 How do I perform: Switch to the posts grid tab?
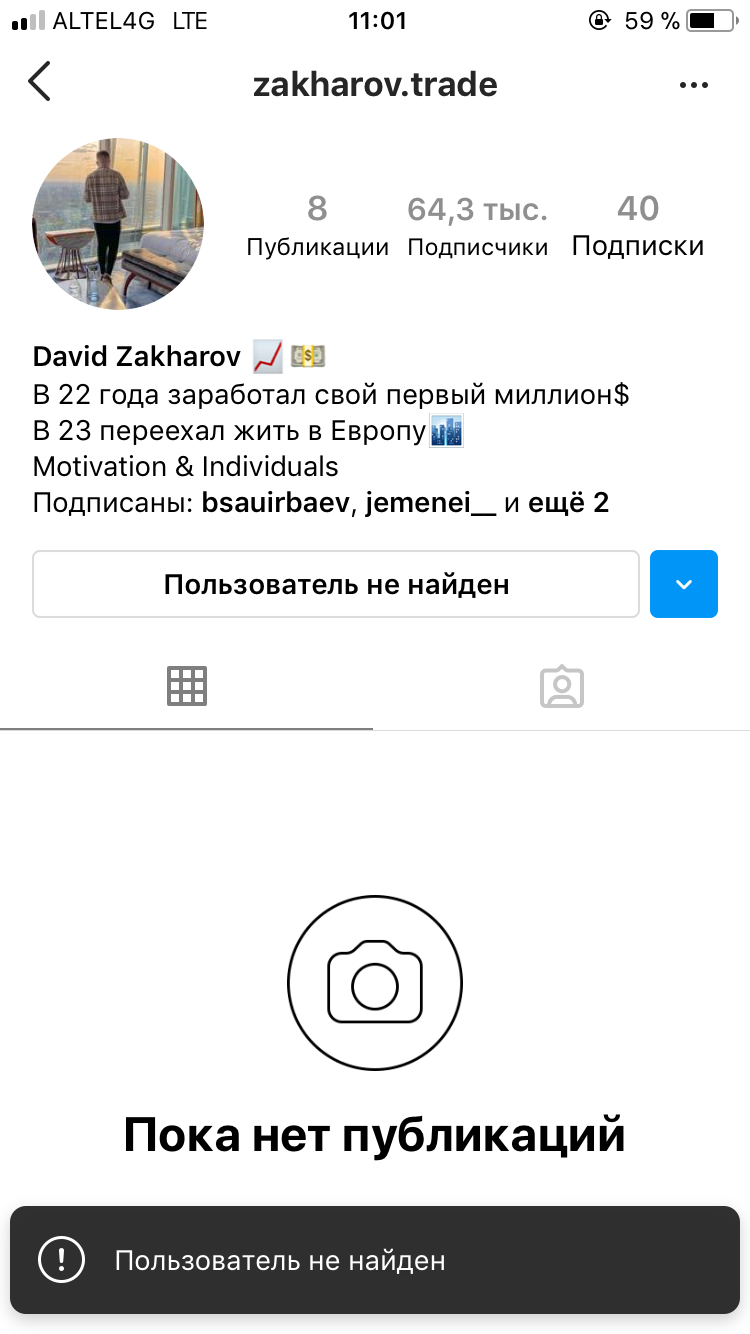187,686
